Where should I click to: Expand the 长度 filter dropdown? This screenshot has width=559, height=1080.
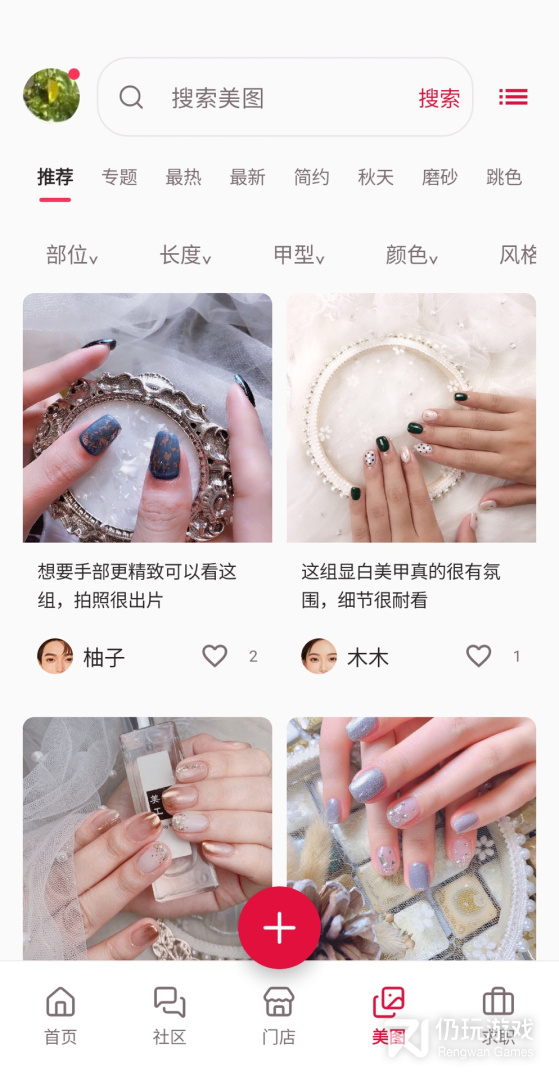tap(185, 256)
